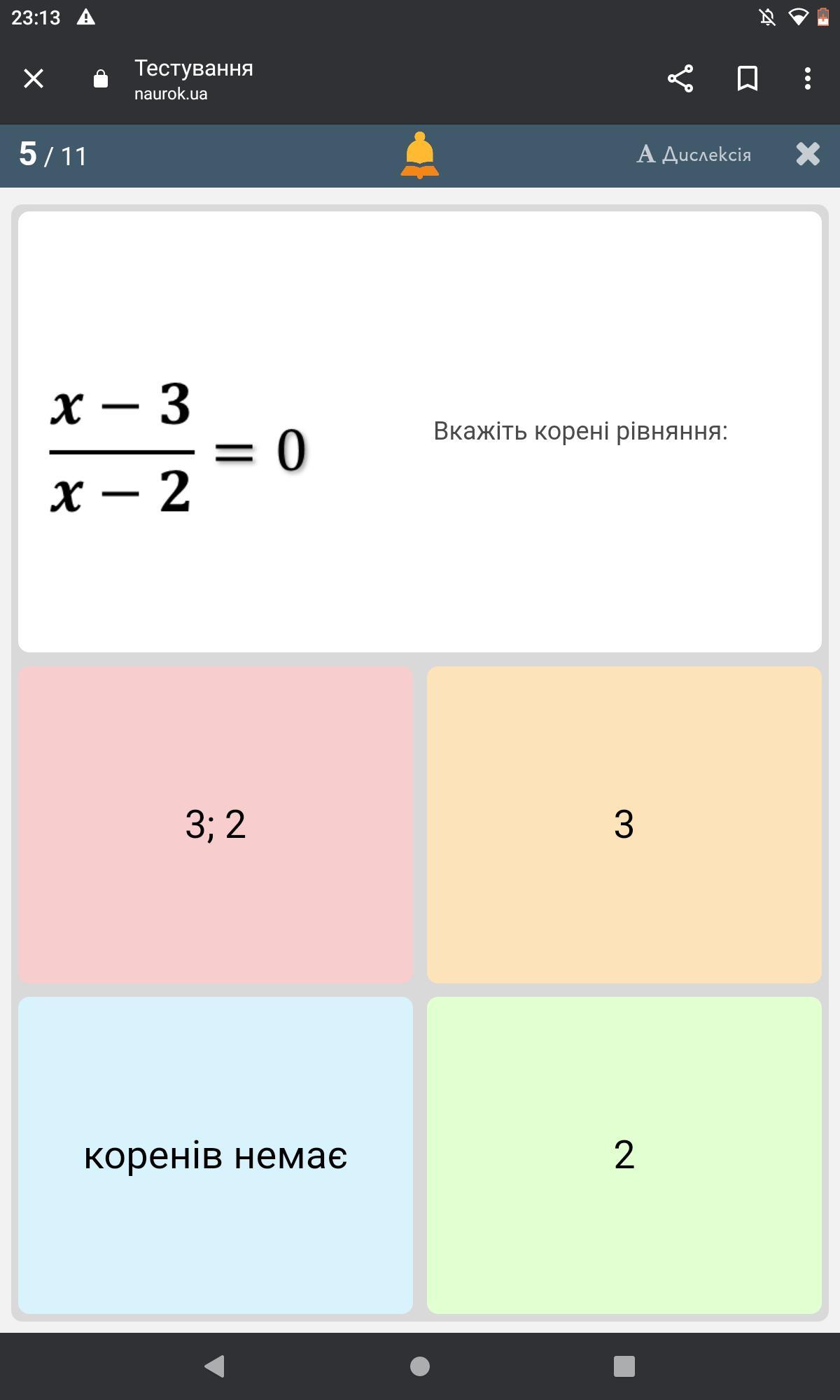Choose answer "3"
The height and width of the screenshot is (1400, 840).
pos(624,825)
